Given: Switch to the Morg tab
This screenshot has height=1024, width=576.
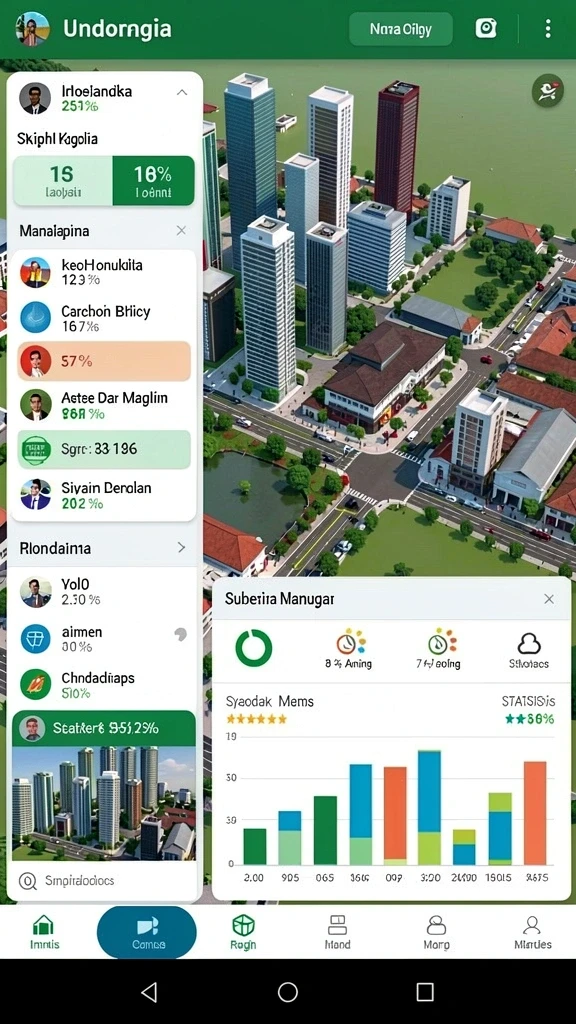Looking at the screenshot, I should click(x=436, y=932).
